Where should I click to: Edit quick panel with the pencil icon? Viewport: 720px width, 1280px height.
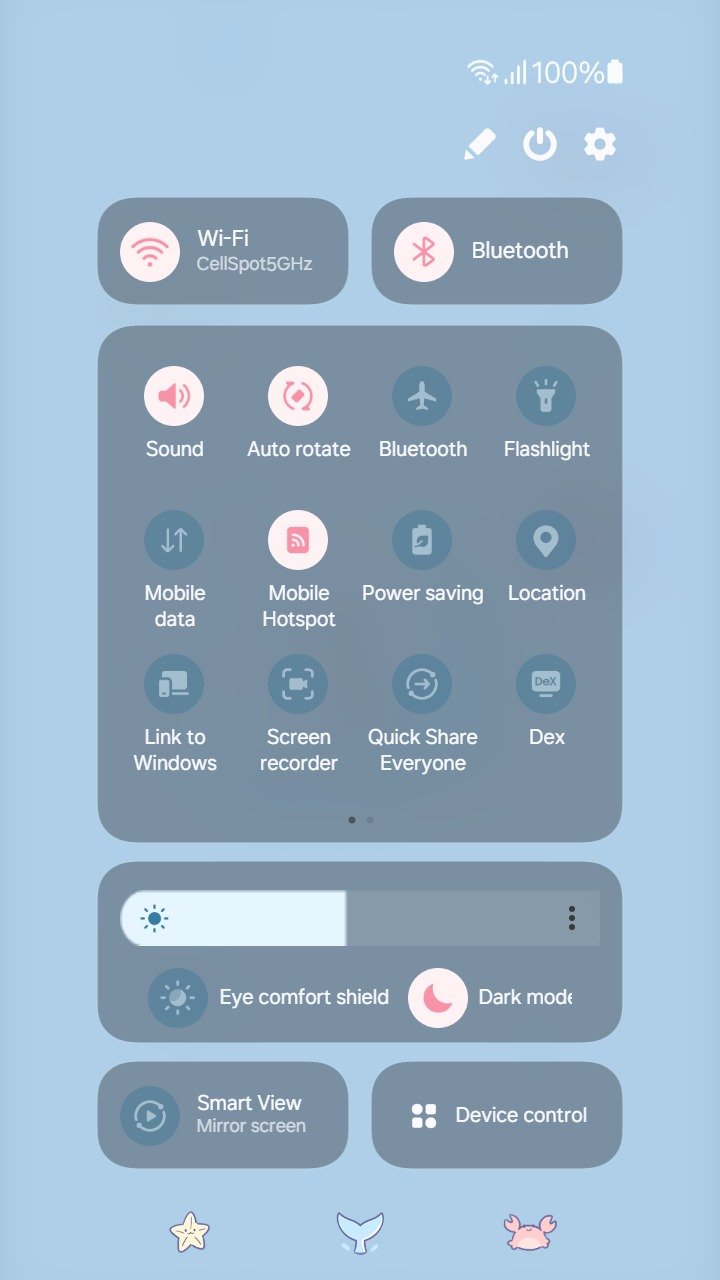(480, 145)
